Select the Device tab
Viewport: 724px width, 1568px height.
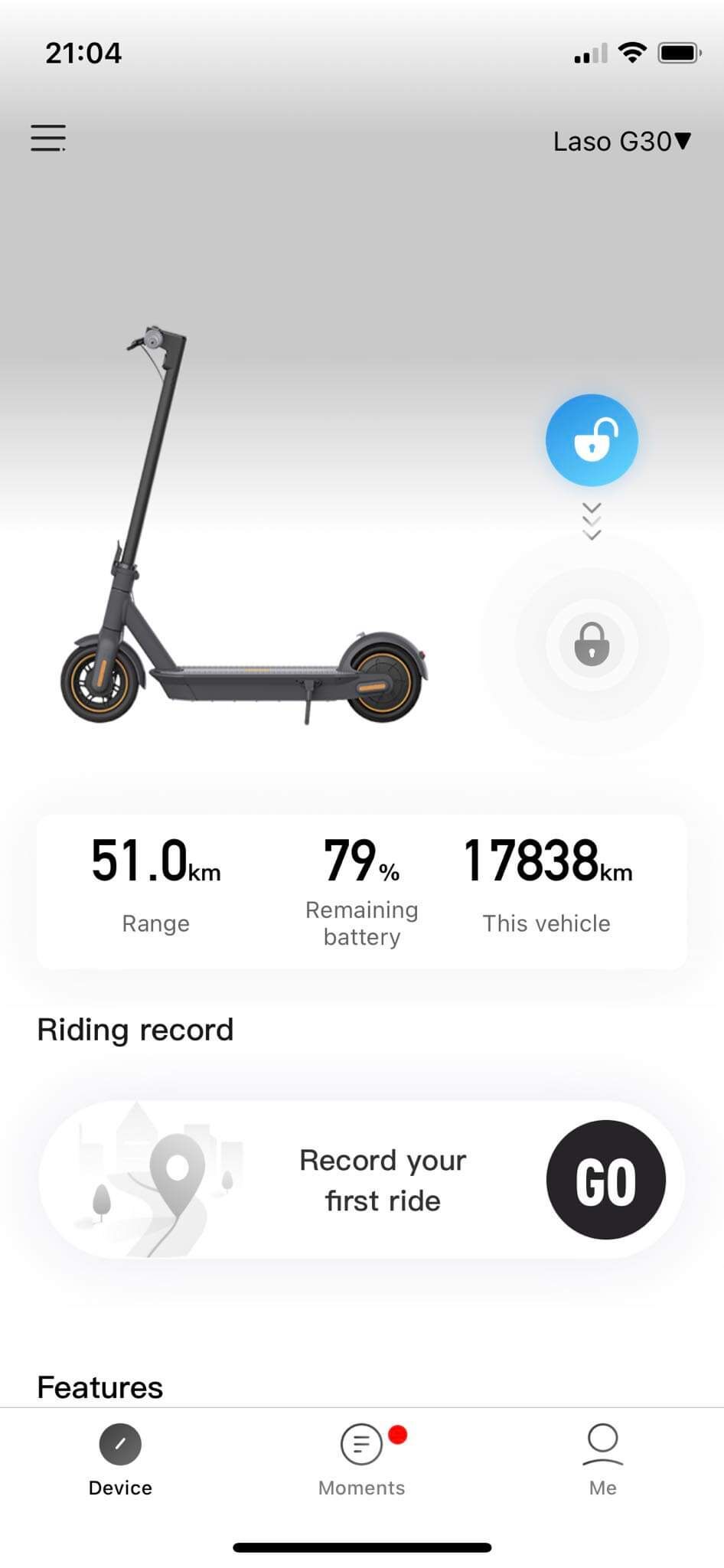[120, 1460]
